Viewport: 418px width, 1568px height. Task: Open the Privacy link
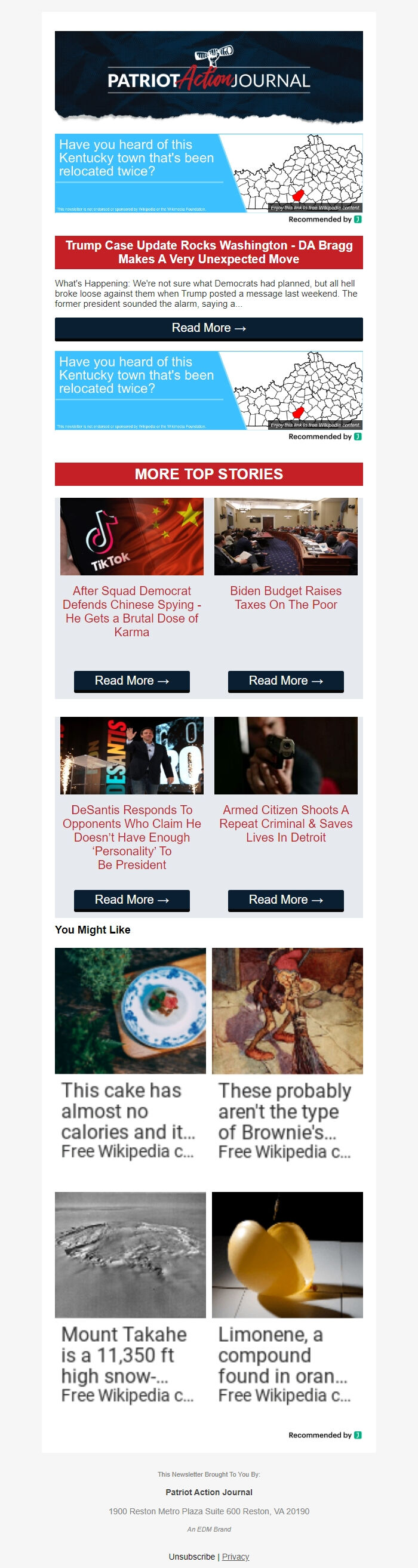click(235, 1557)
